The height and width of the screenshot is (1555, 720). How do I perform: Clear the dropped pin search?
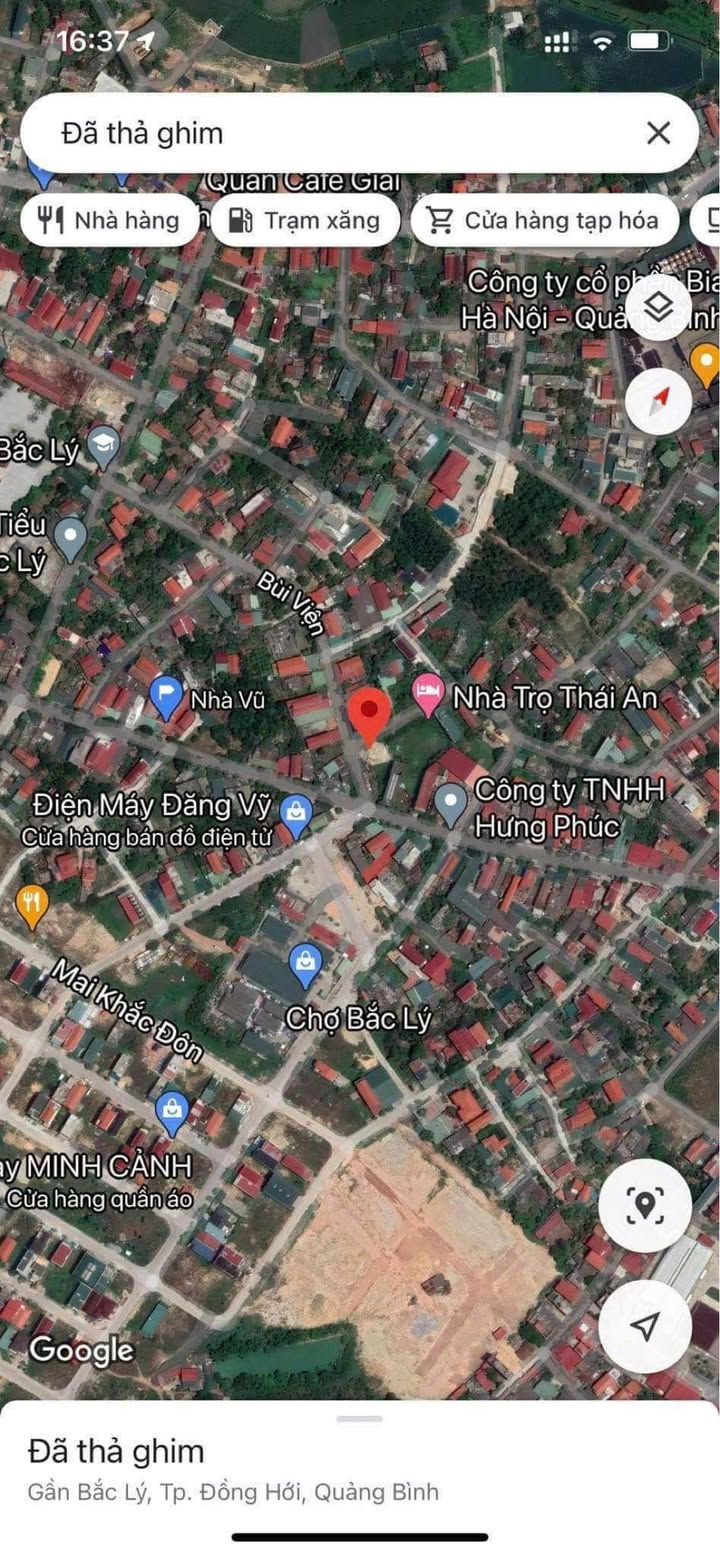(658, 133)
